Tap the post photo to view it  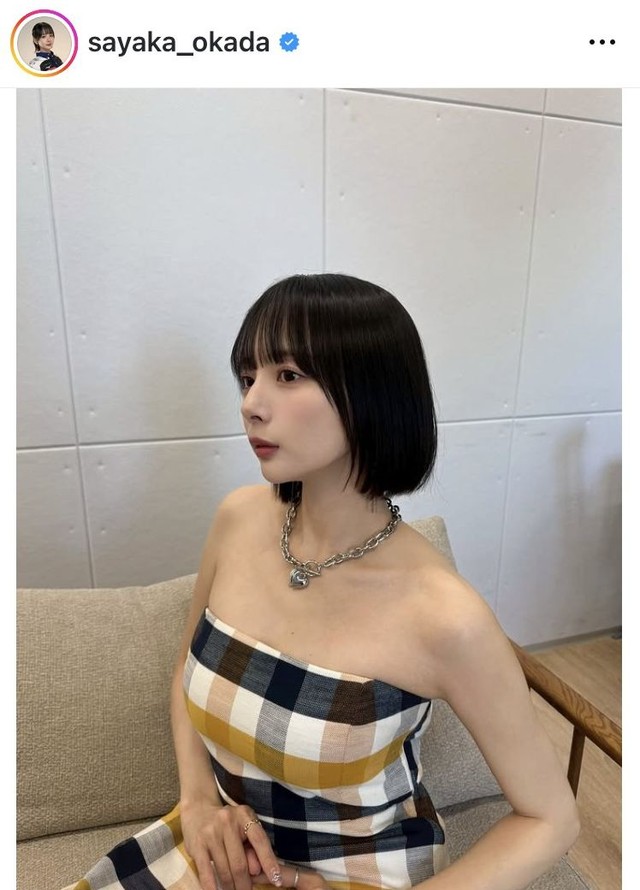318,488
